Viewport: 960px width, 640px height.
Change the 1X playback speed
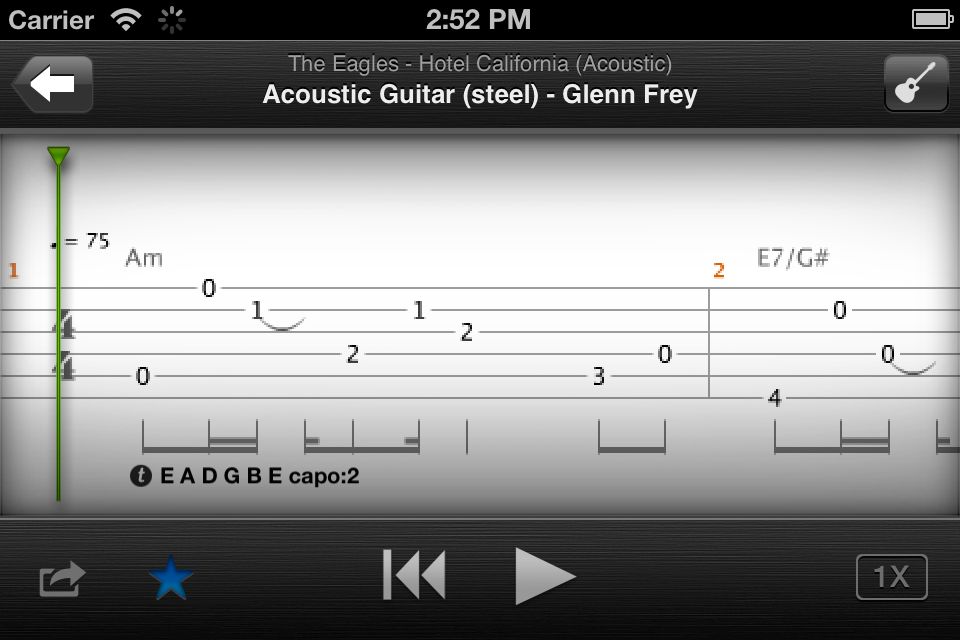[x=891, y=577]
